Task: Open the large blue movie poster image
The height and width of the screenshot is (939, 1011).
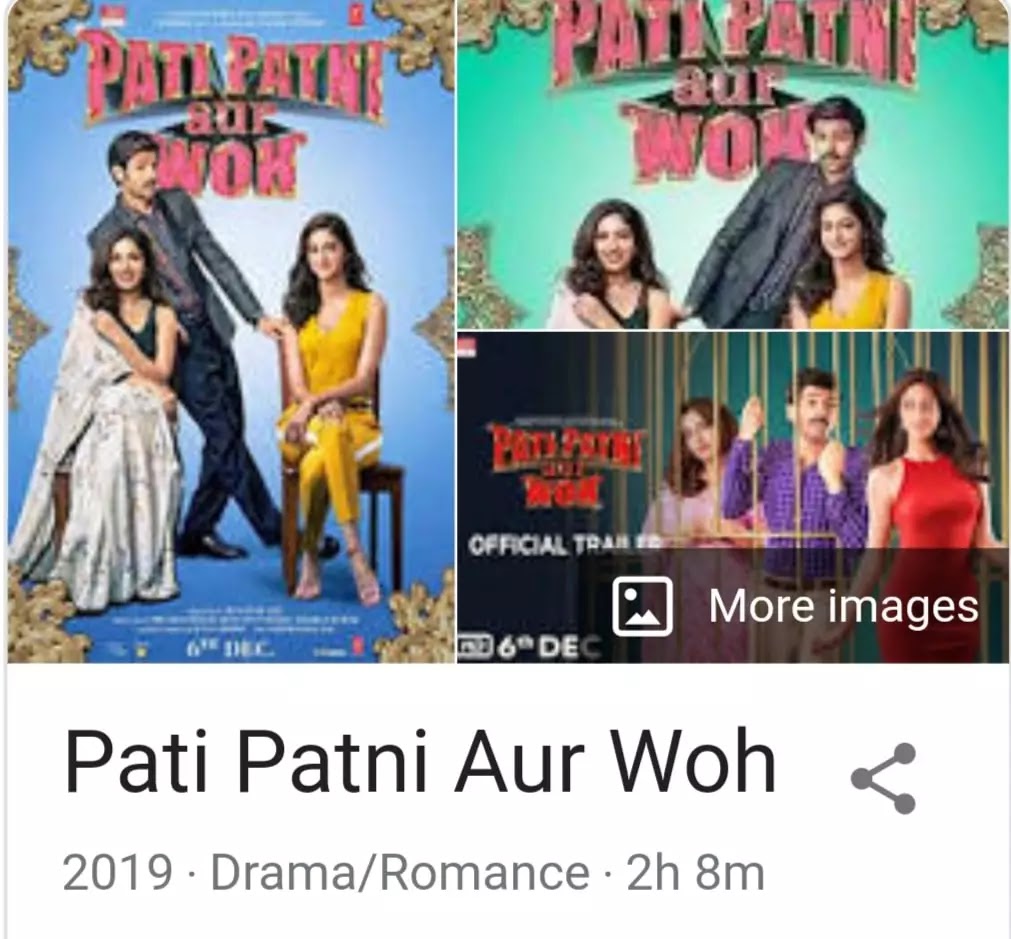Action: 230,330
